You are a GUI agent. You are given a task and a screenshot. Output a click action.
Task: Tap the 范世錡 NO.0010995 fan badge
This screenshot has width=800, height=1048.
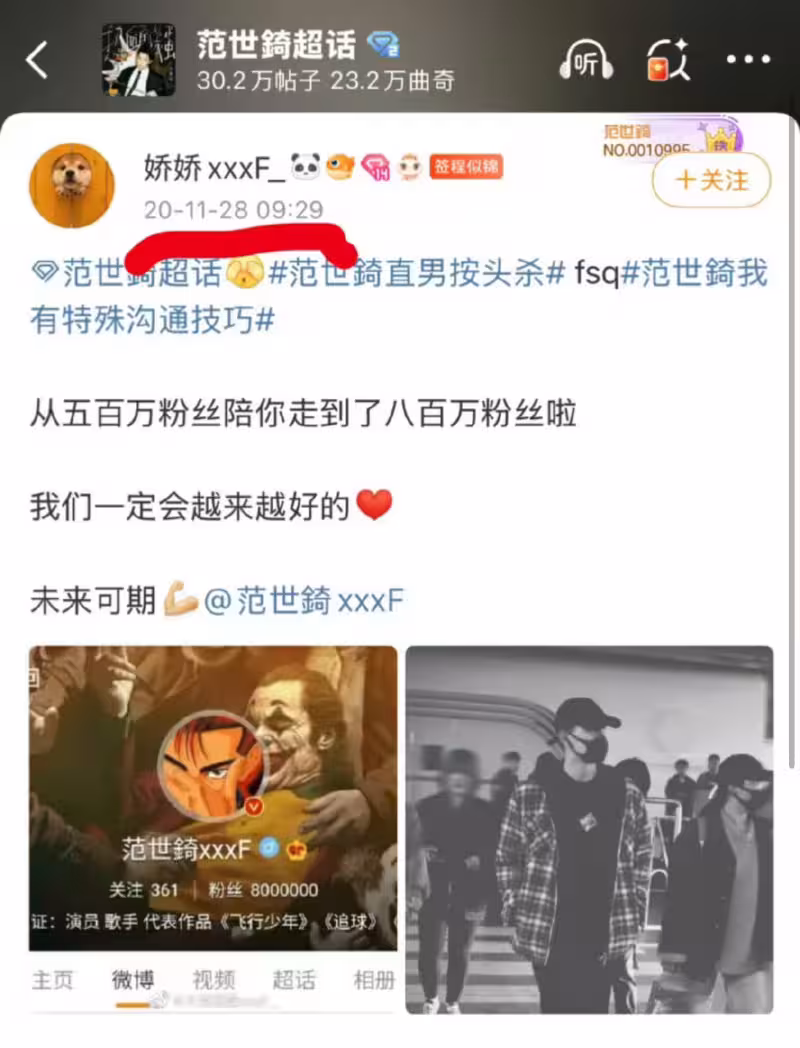coord(670,139)
